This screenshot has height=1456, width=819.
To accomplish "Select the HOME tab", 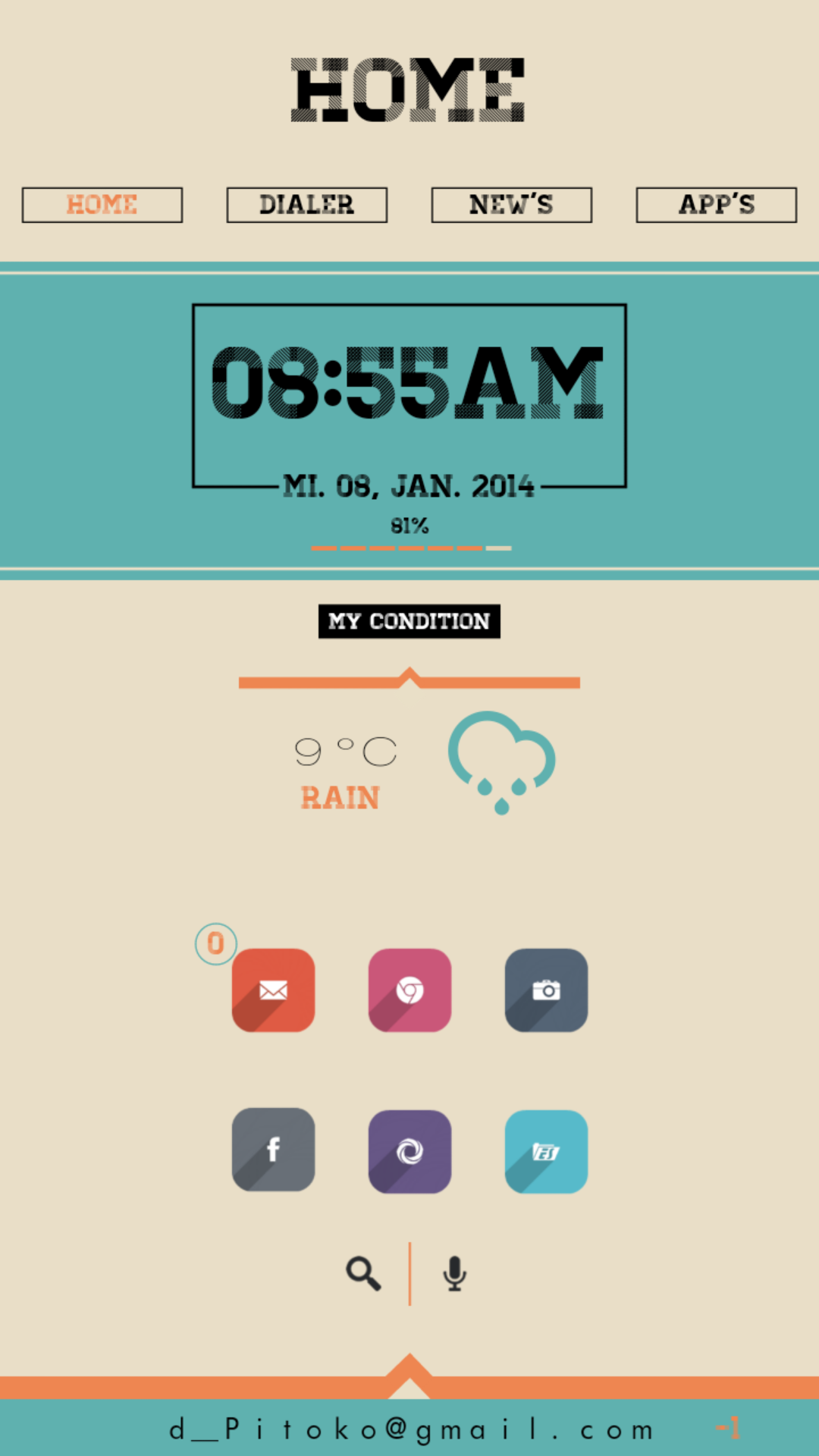I will [102, 205].
